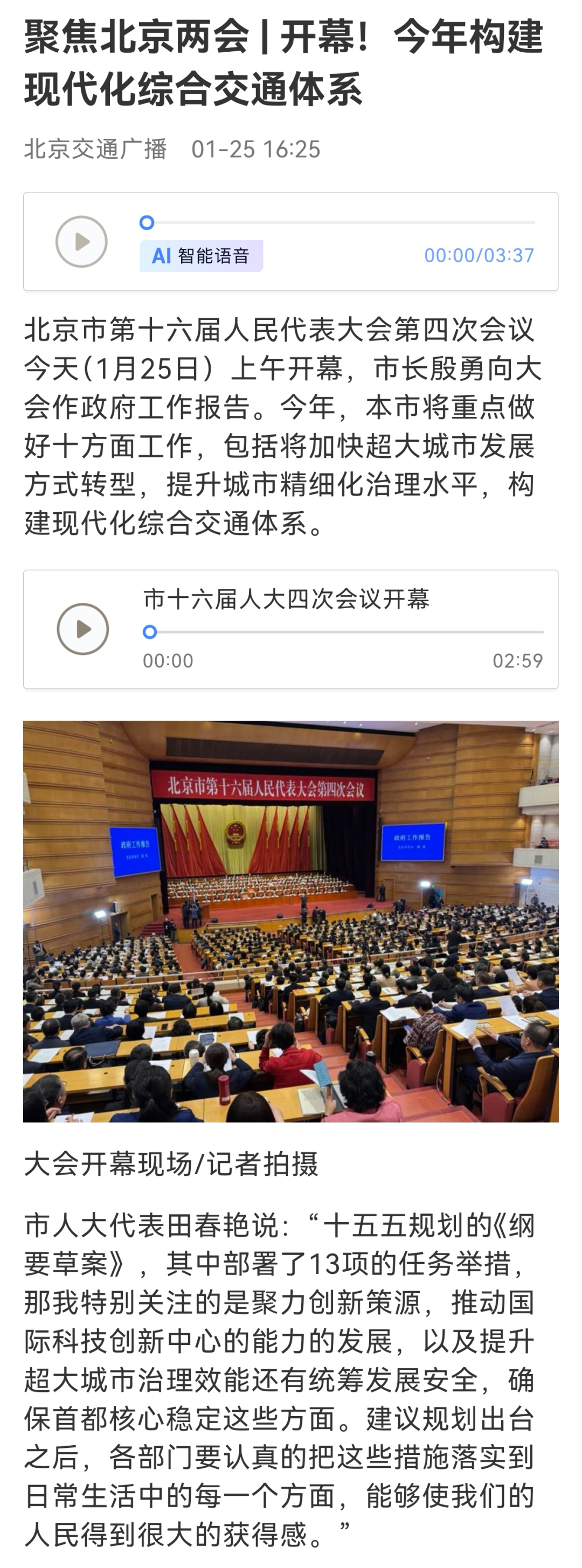
Task: Open the 北京交通广播 source
Action: [95, 149]
